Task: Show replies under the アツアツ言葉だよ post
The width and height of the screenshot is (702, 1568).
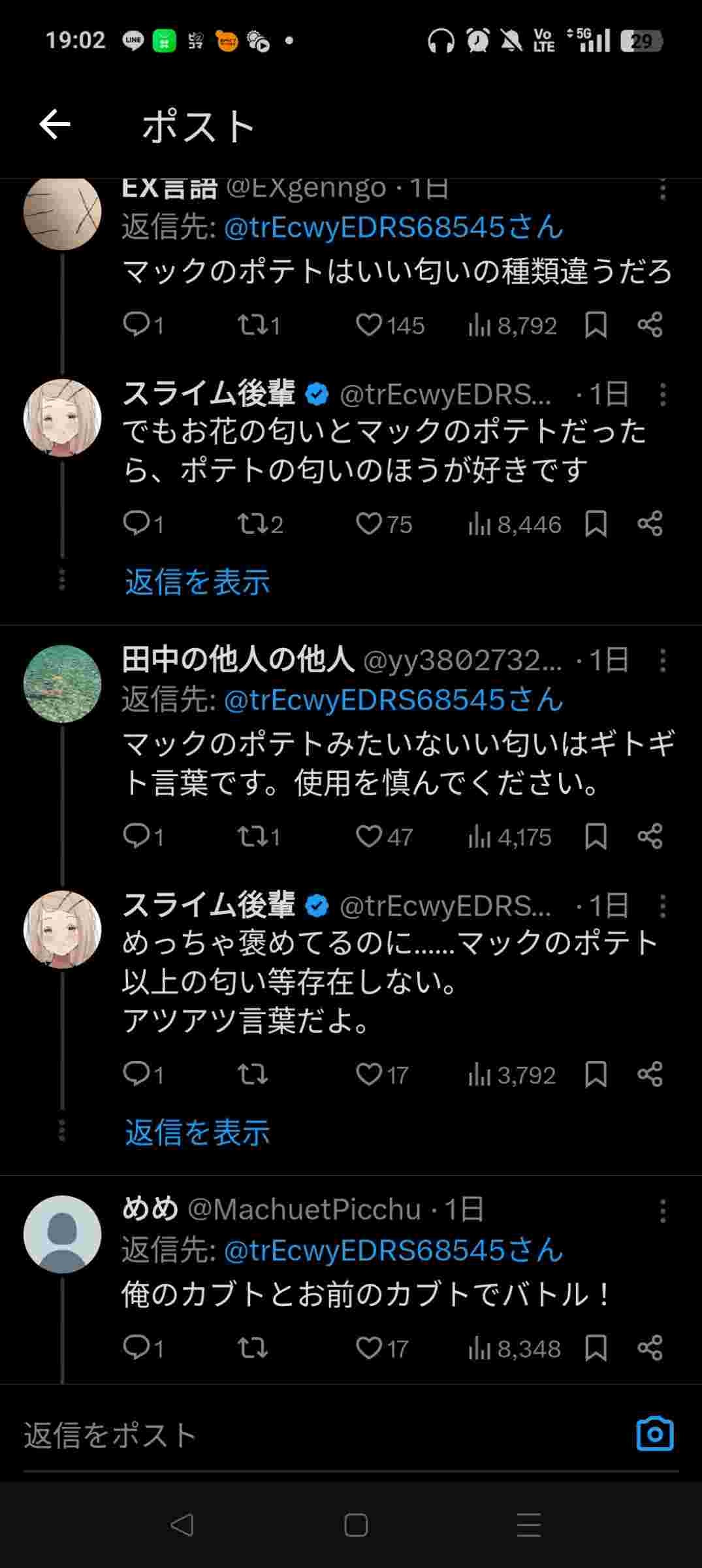Action: pyautogui.click(x=197, y=1132)
